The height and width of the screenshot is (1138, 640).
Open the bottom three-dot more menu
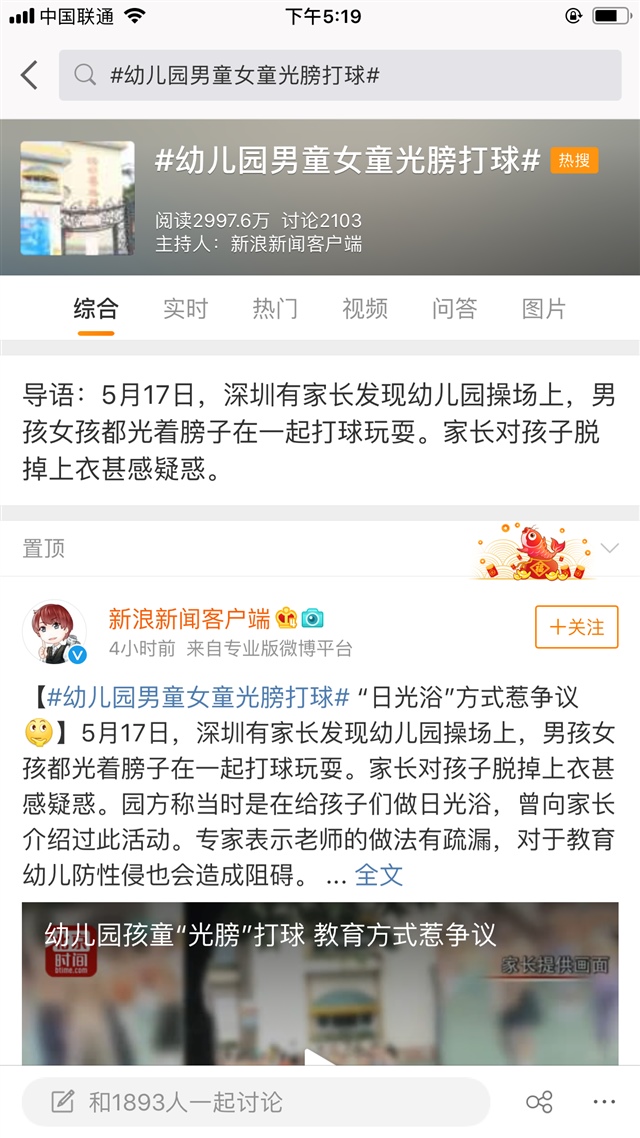coord(604,1102)
